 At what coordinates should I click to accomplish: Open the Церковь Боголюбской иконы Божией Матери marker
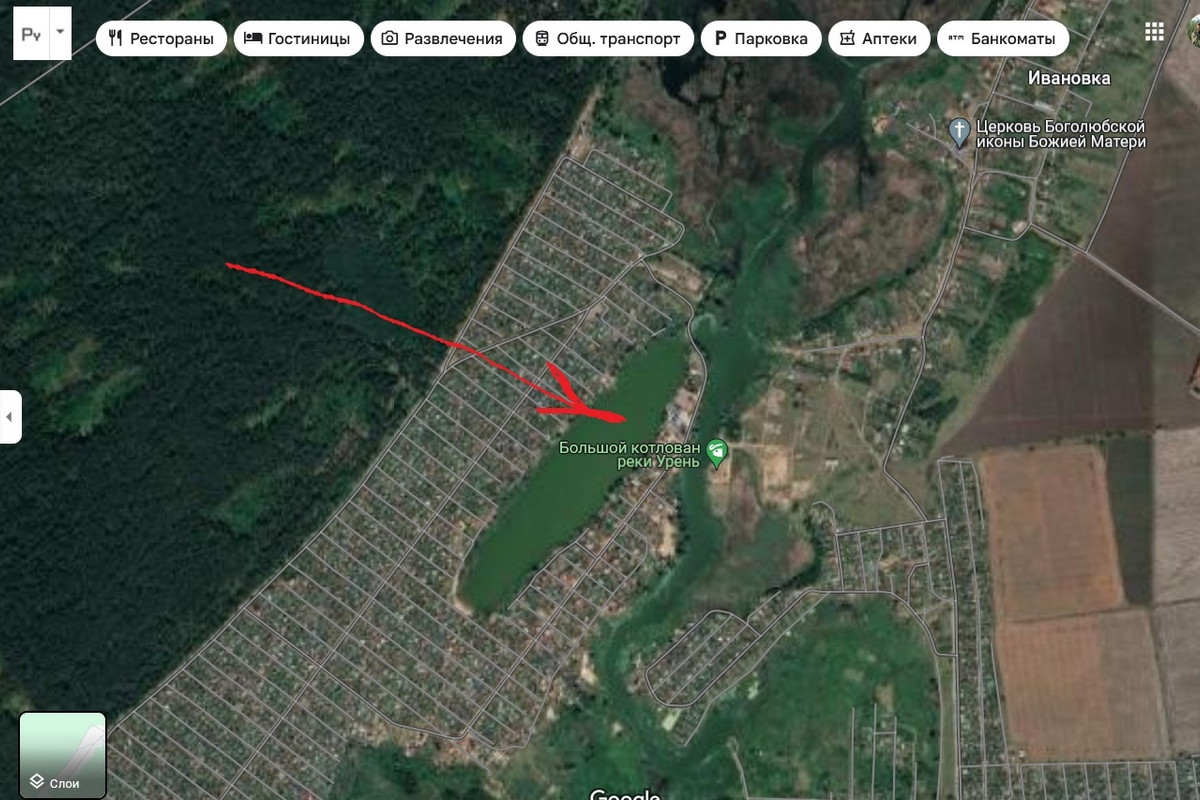coord(959,131)
